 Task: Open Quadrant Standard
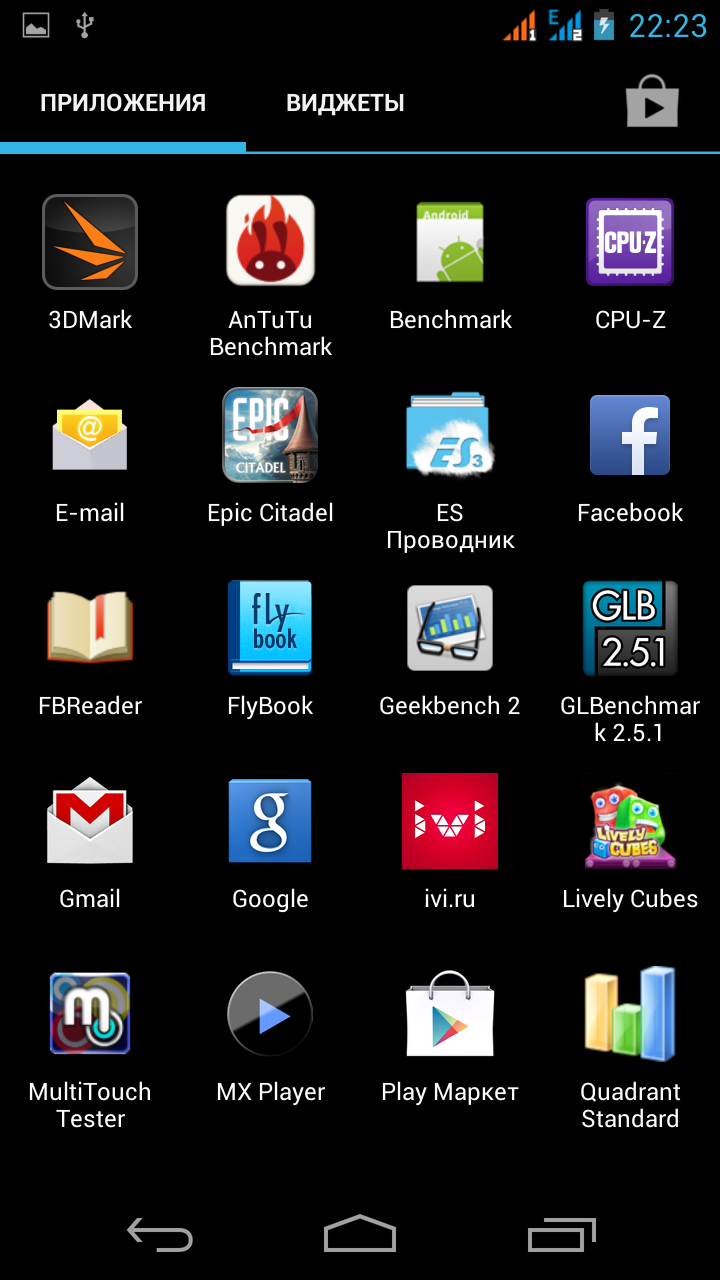click(630, 1014)
